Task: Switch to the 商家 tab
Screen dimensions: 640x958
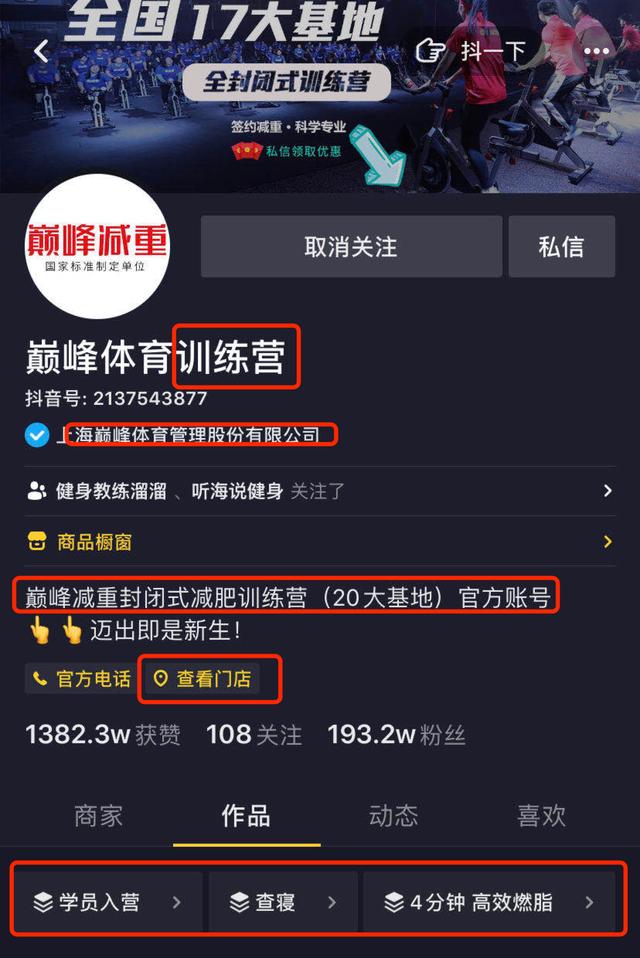Action: point(98,815)
